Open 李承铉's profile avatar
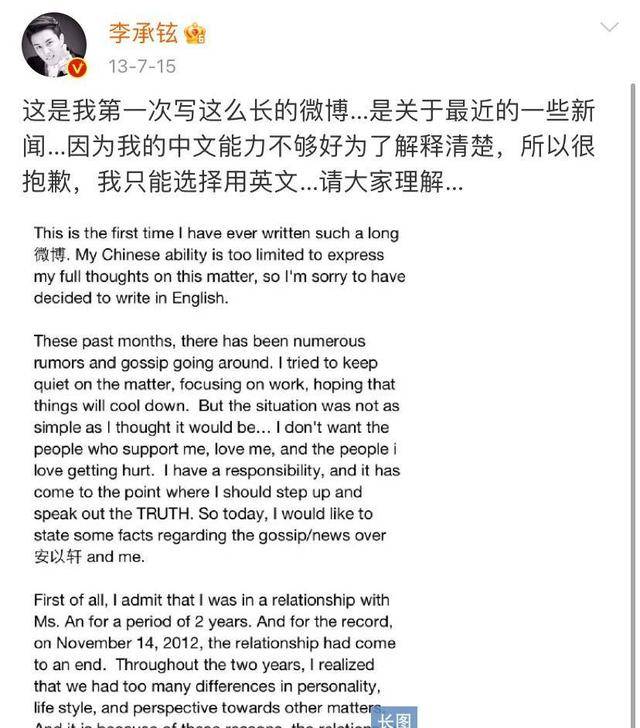 coord(54,45)
